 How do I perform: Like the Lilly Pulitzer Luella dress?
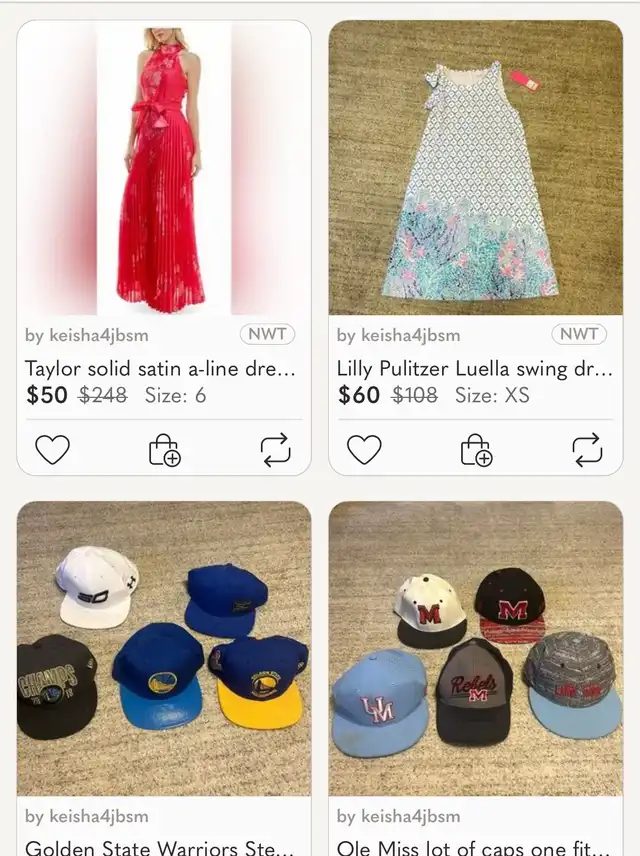point(364,450)
